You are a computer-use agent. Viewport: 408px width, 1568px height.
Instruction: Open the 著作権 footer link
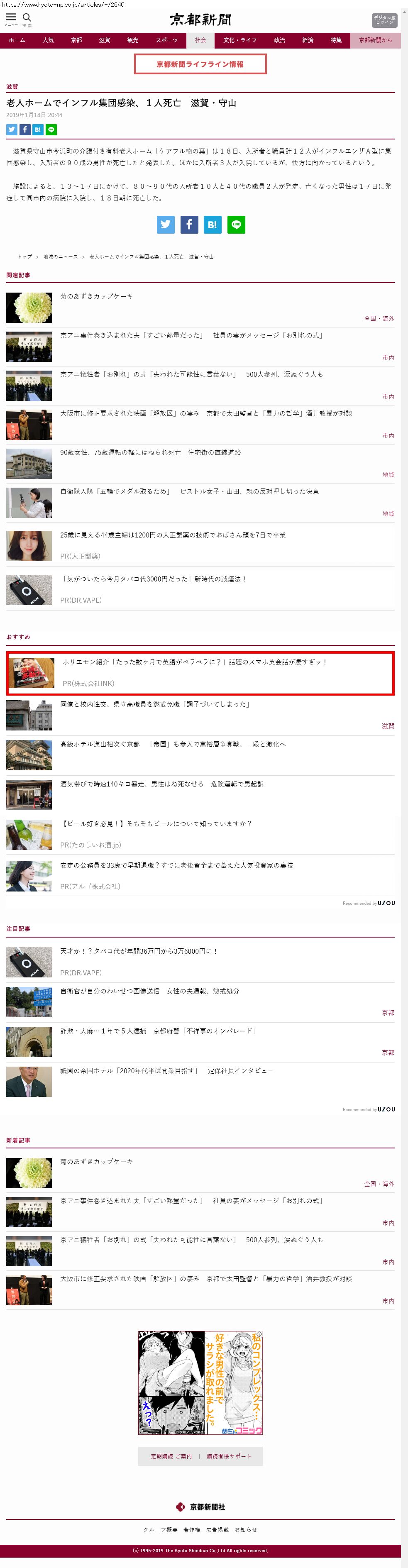[191, 1530]
